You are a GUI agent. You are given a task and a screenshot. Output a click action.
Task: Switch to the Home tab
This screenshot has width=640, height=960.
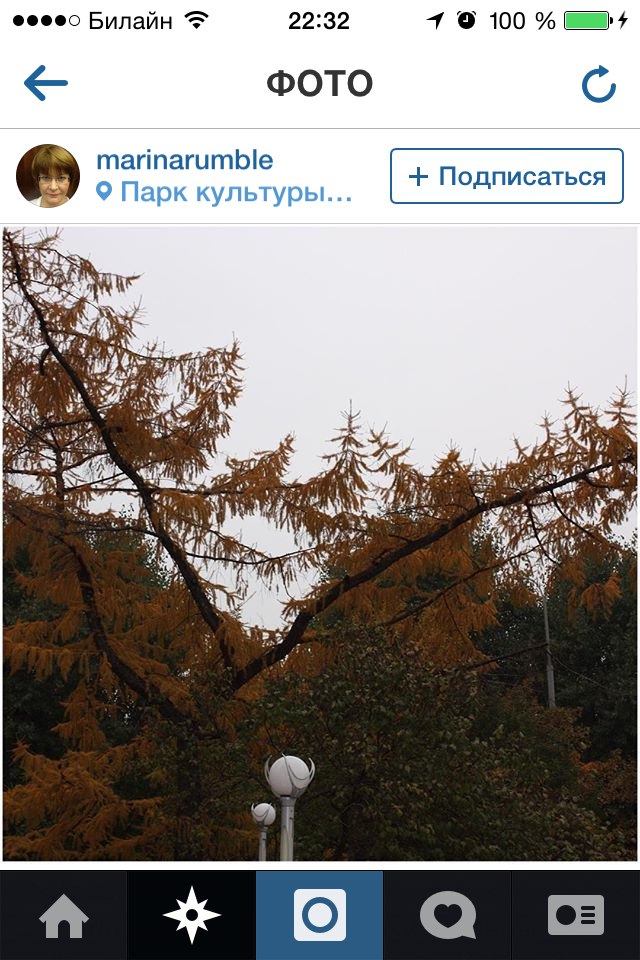pos(64,915)
